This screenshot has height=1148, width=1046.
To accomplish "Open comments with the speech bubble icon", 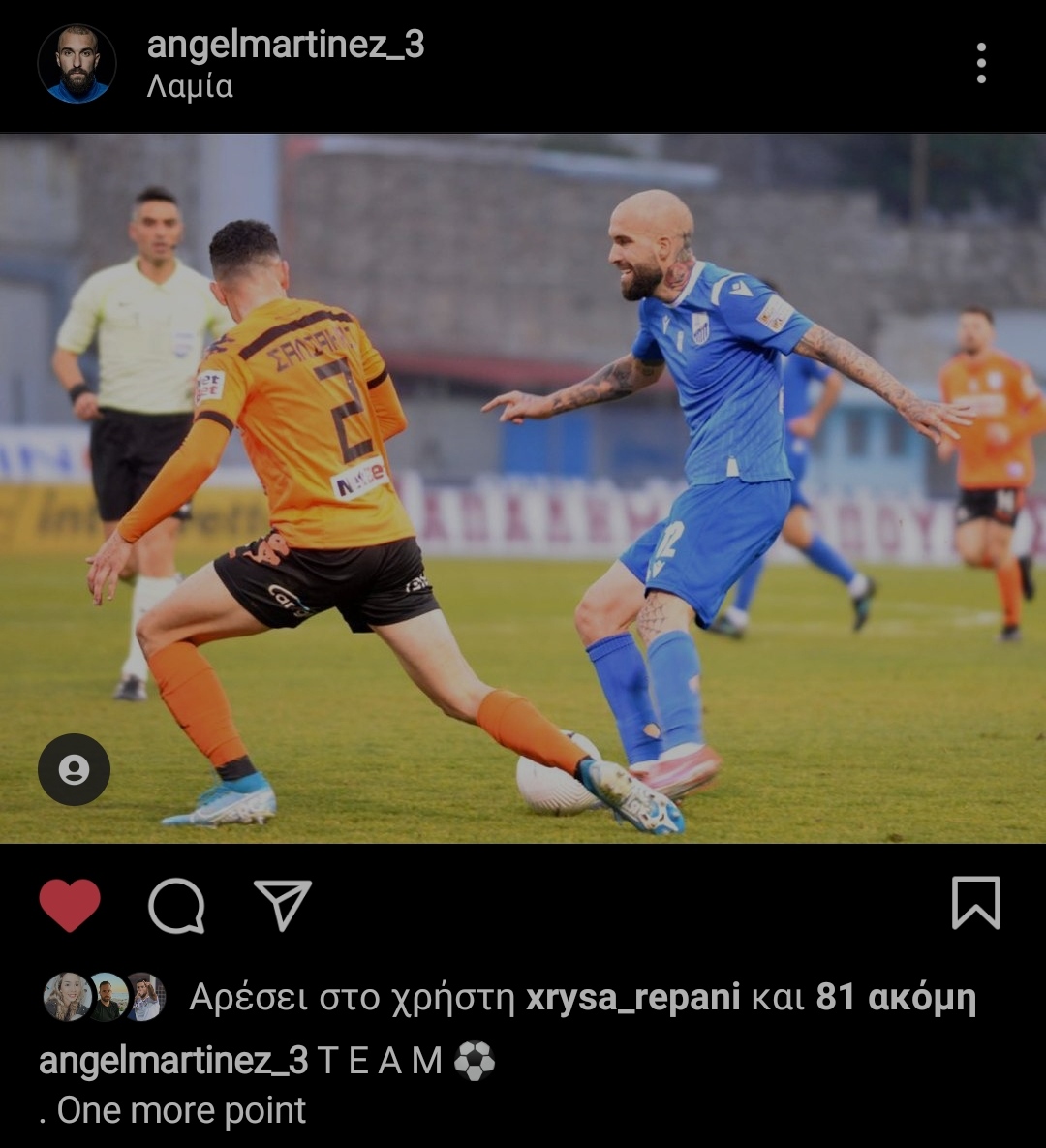I will pyautogui.click(x=176, y=905).
